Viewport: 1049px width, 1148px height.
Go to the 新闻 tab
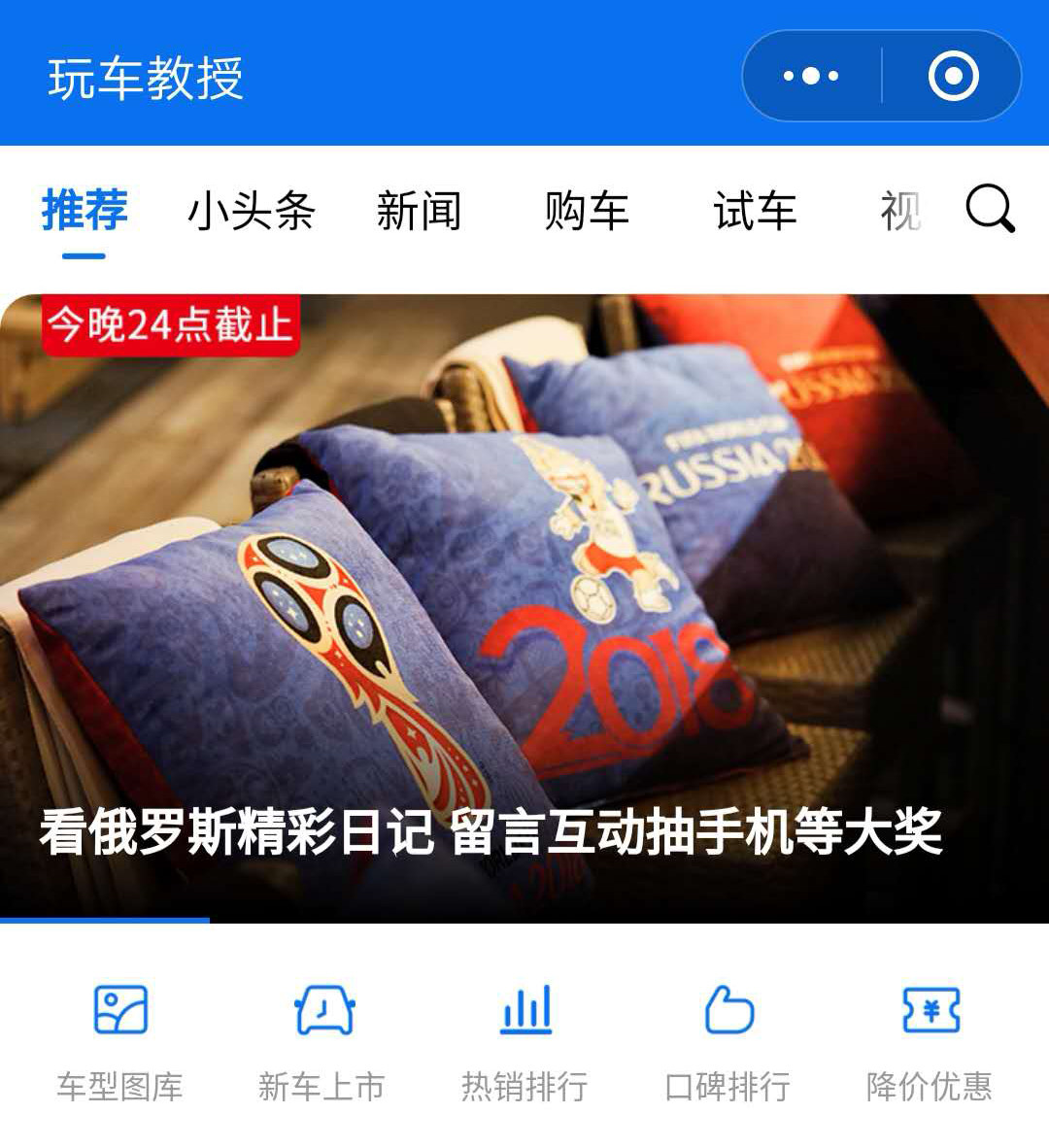click(x=419, y=211)
